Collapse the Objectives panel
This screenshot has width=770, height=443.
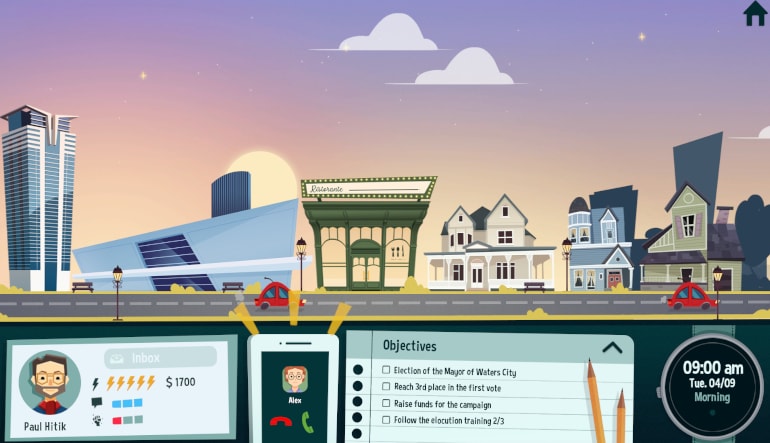[612, 348]
